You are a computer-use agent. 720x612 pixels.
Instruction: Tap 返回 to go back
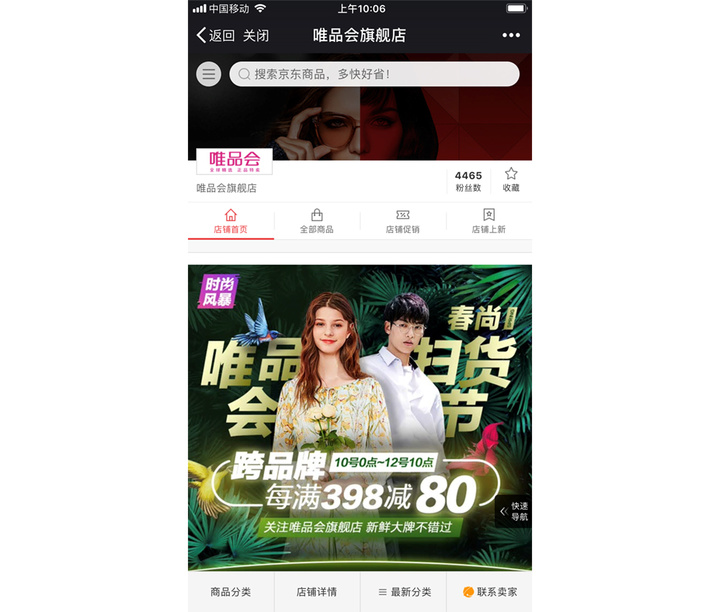pos(215,35)
